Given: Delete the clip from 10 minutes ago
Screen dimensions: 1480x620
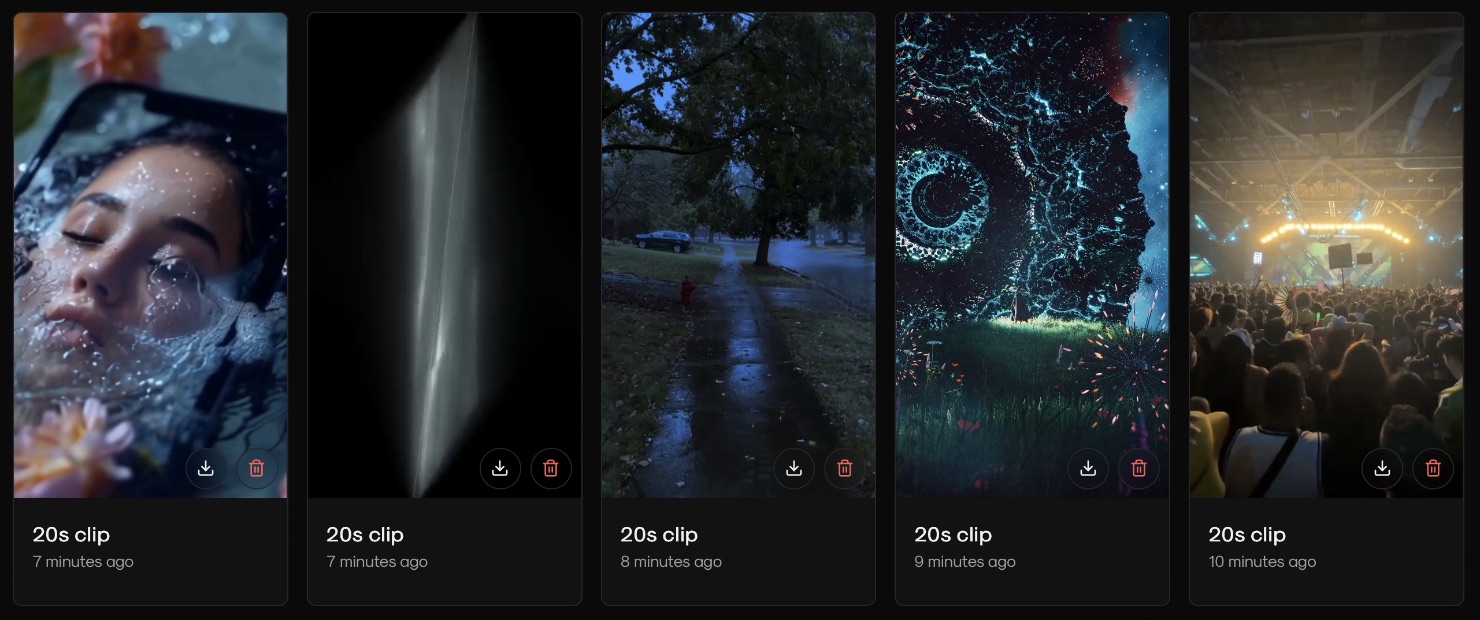Looking at the screenshot, I should [x=1433, y=468].
